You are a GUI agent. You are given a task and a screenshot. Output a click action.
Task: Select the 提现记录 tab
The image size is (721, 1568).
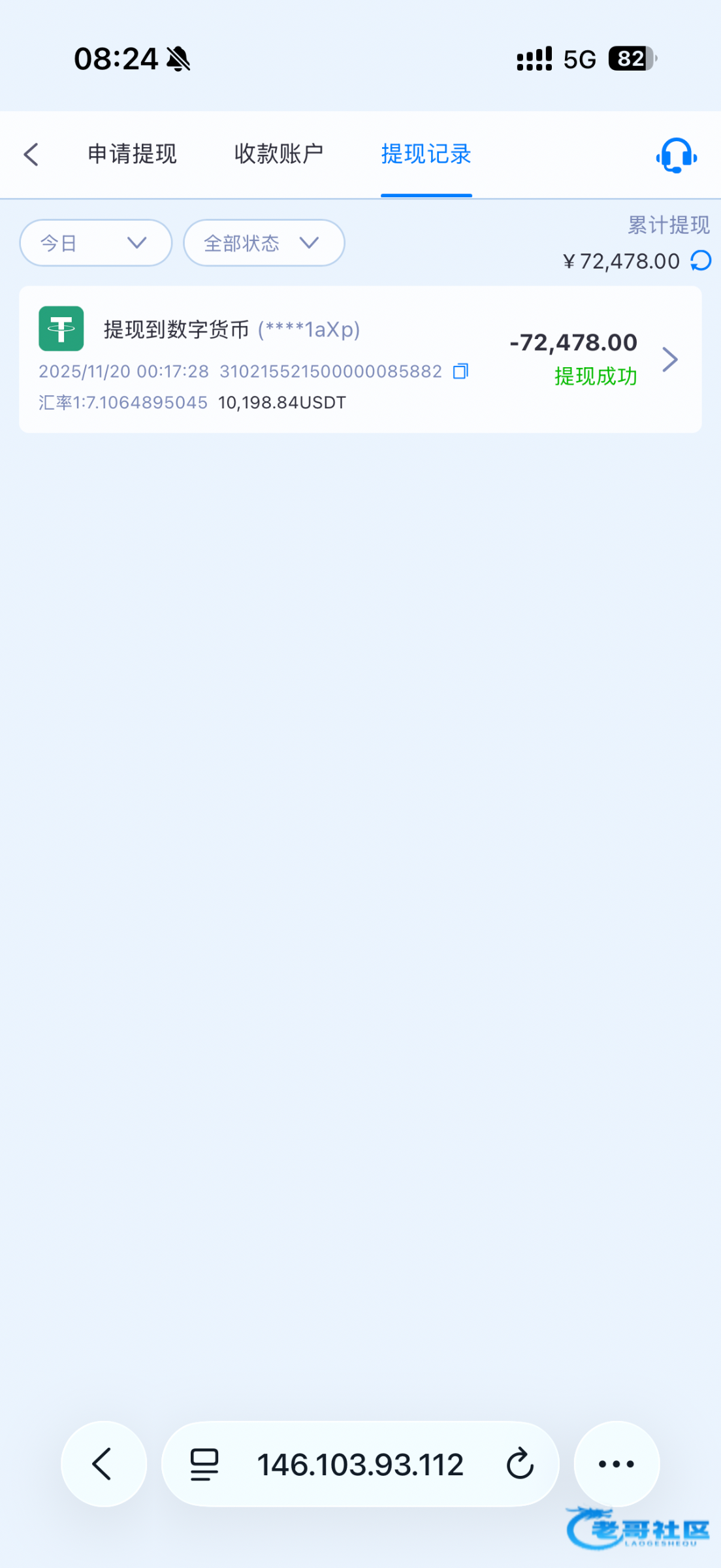[426, 154]
